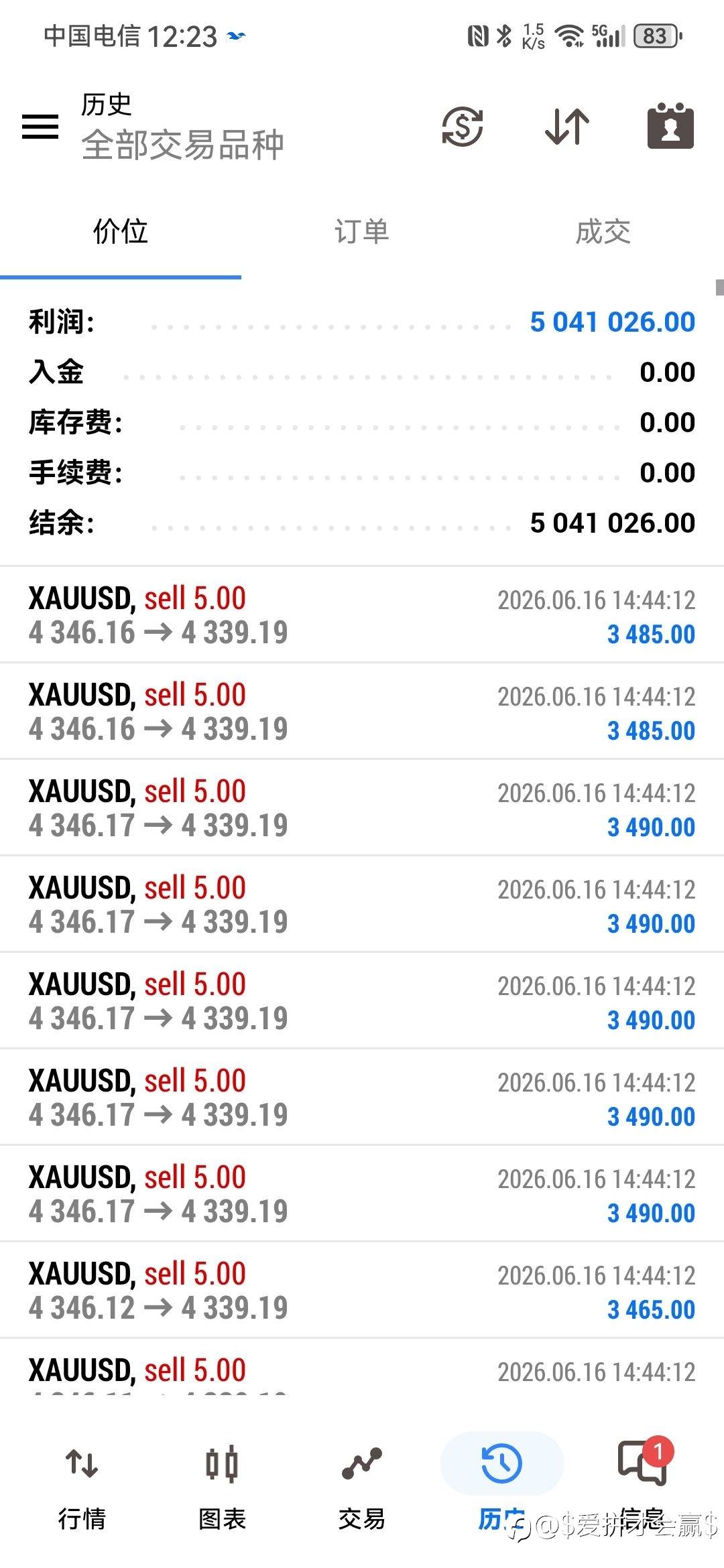Select the 价位 tab
The height and width of the screenshot is (1568, 724).
(x=121, y=232)
